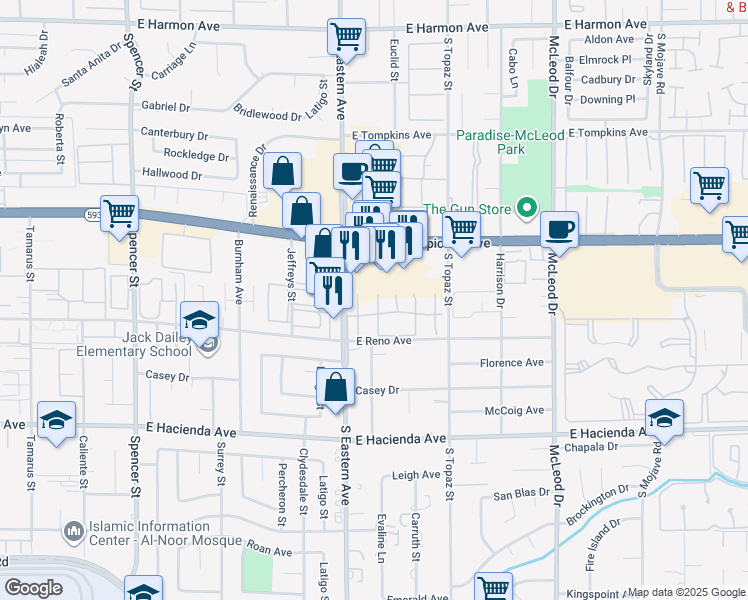Open the Jack Dailey Elementary School marker
748x600 pixels.
coord(199,321)
